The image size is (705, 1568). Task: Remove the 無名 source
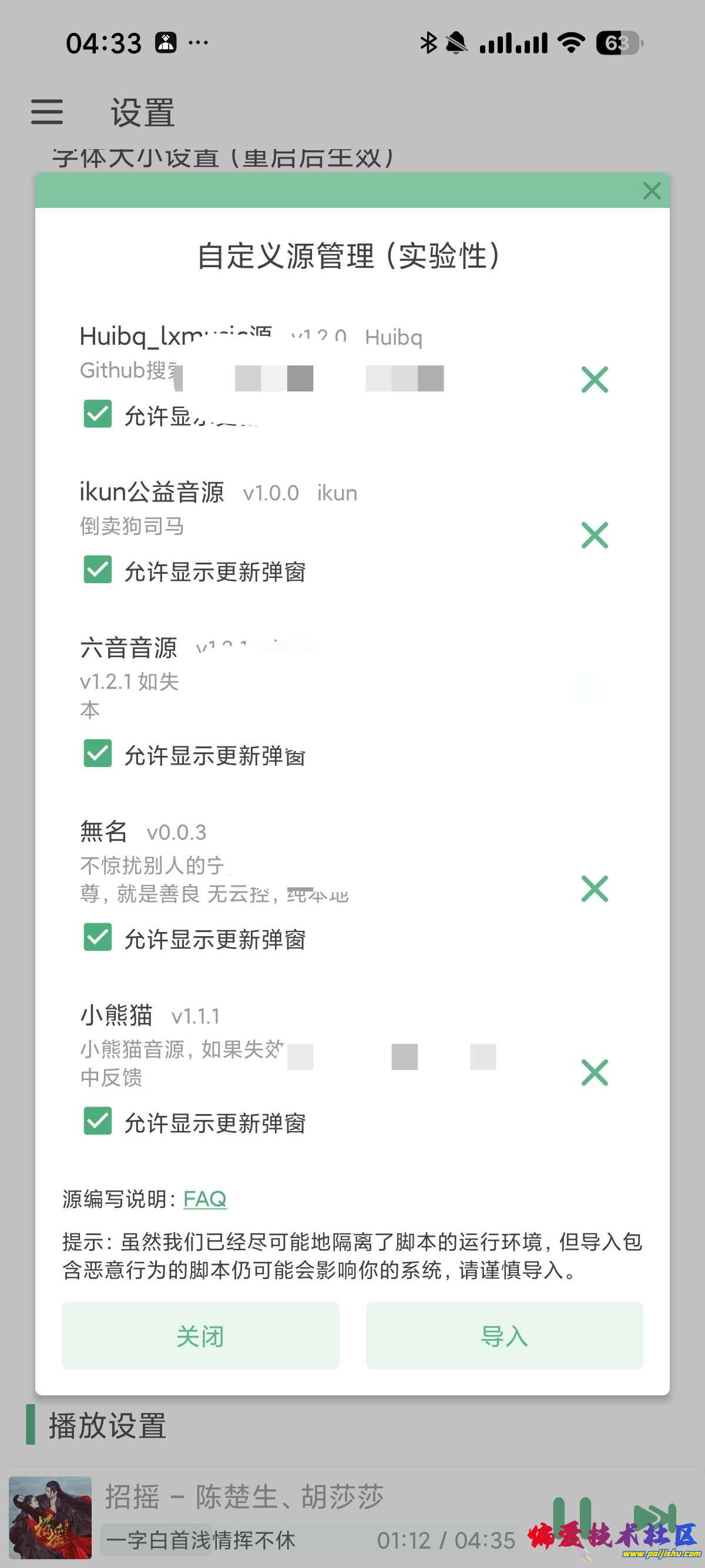pos(595,889)
